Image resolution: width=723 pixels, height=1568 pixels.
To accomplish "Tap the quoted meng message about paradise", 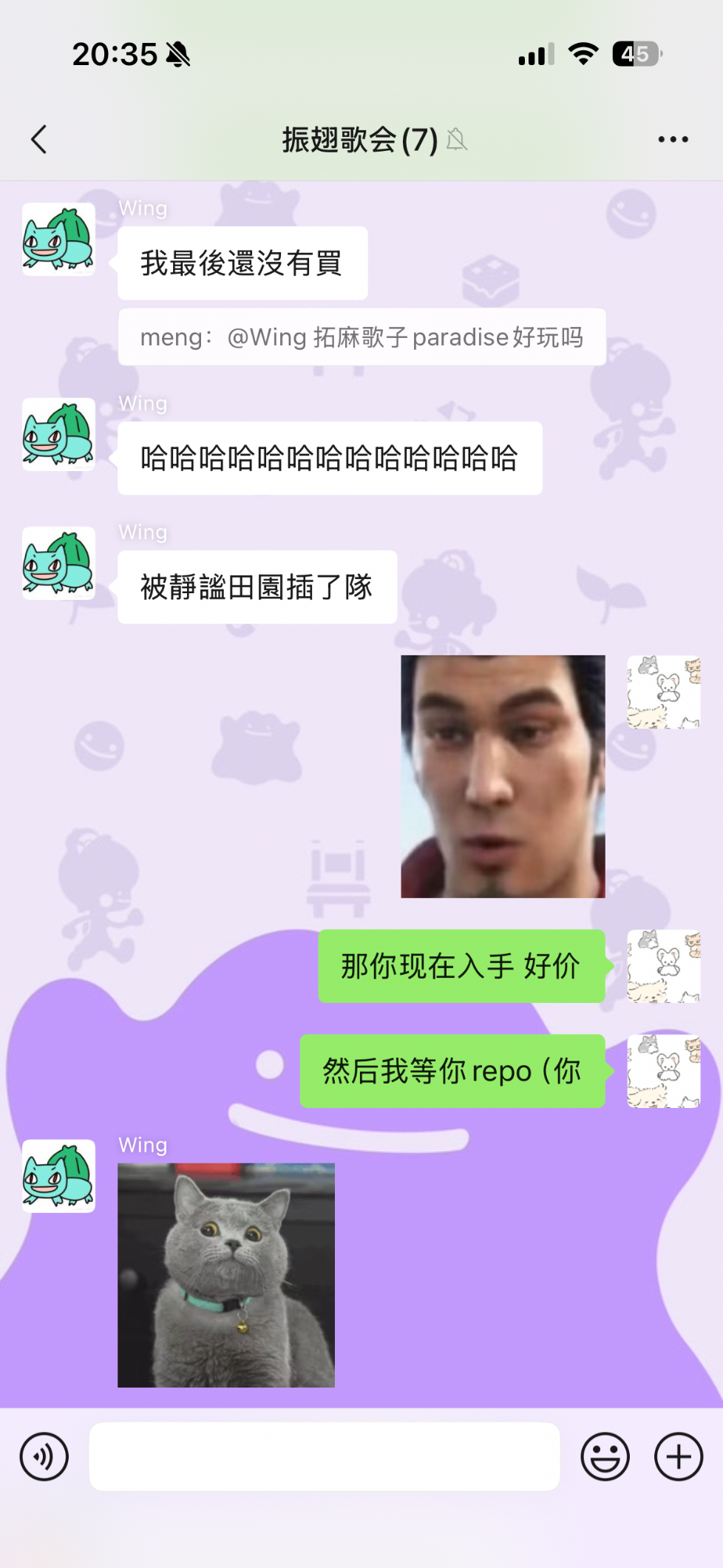I will point(362,337).
